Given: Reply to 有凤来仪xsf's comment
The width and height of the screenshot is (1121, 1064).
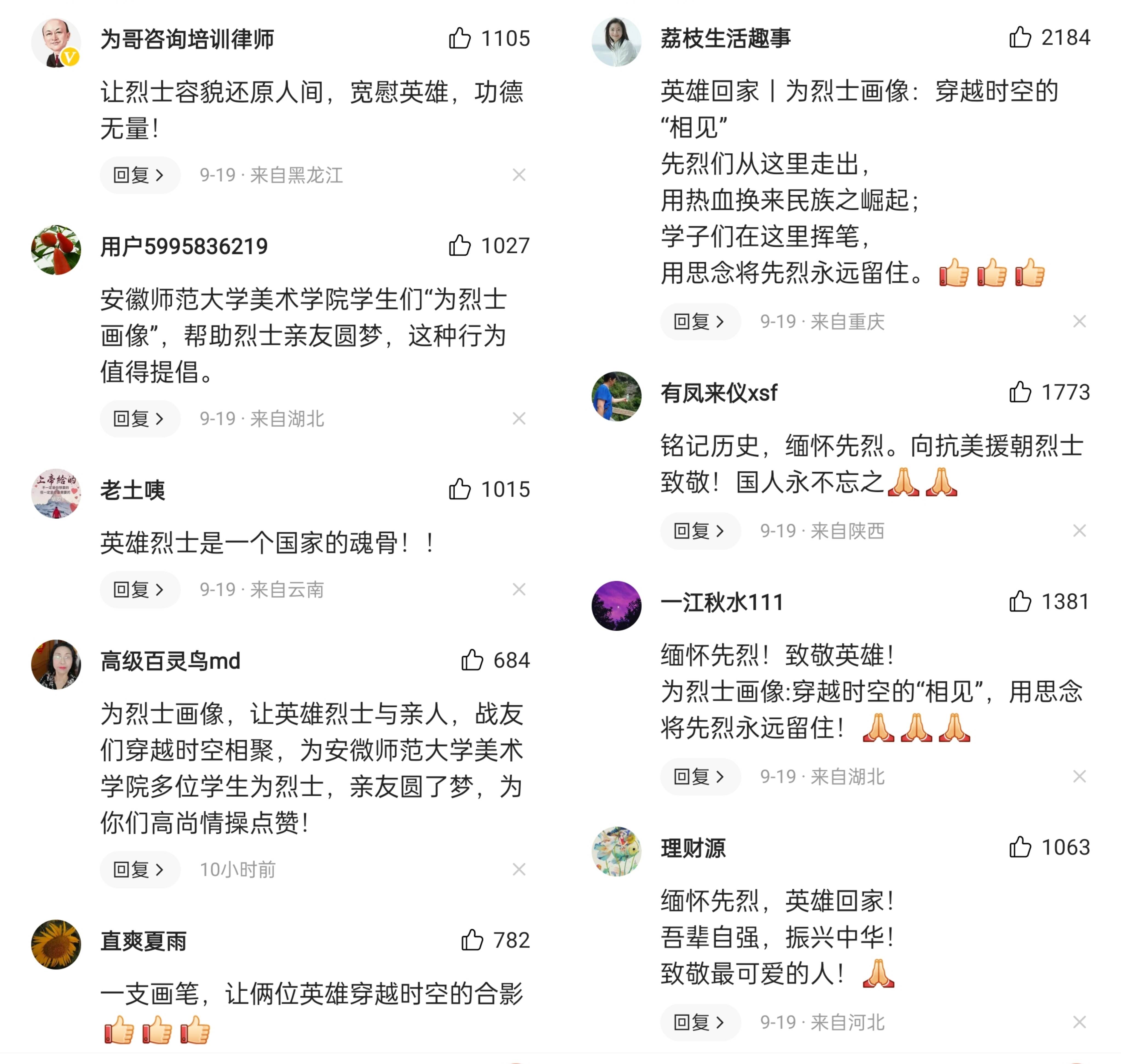Looking at the screenshot, I should click(x=700, y=531).
